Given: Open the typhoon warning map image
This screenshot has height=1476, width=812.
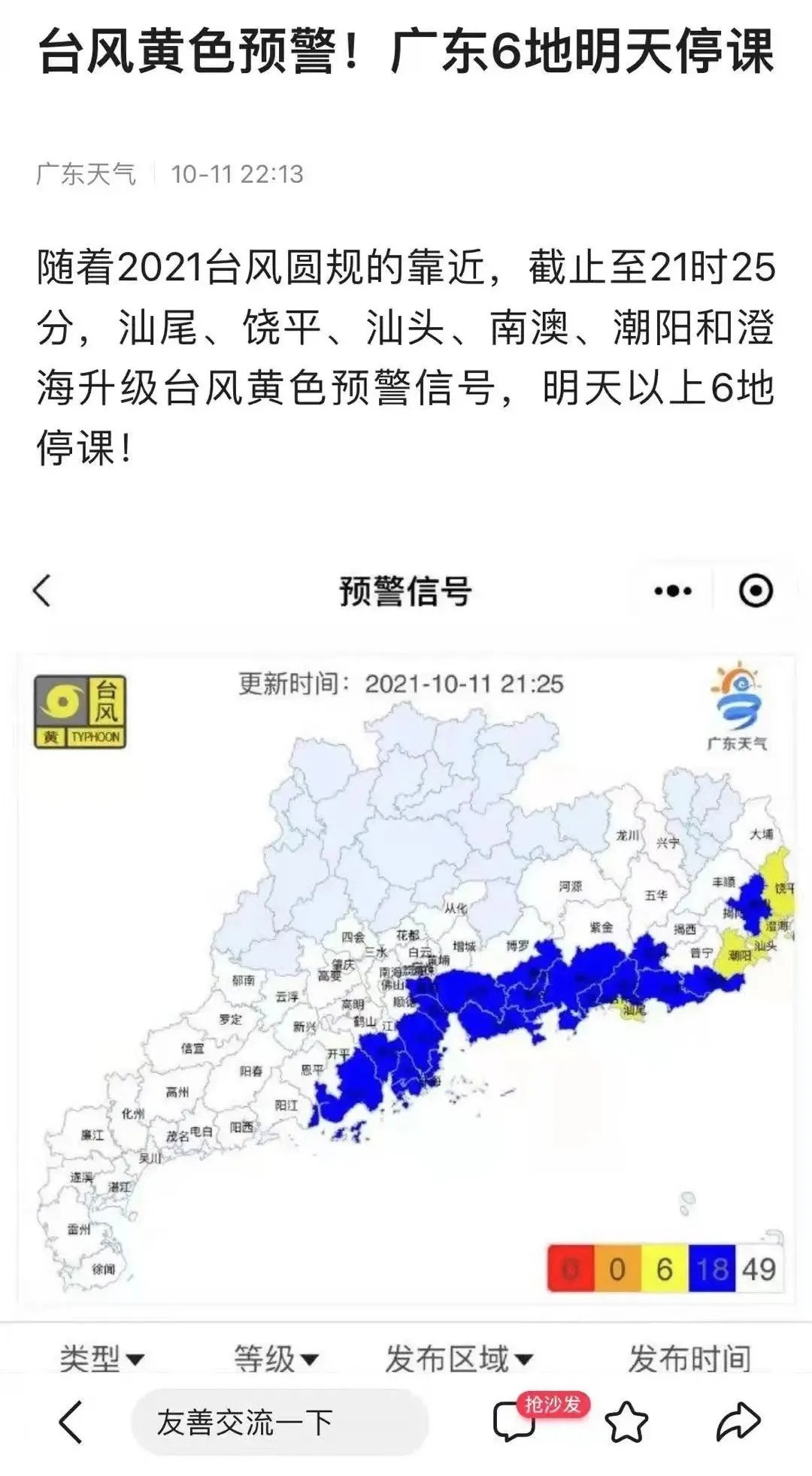Looking at the screenshot, I should [x=406, y=977].
